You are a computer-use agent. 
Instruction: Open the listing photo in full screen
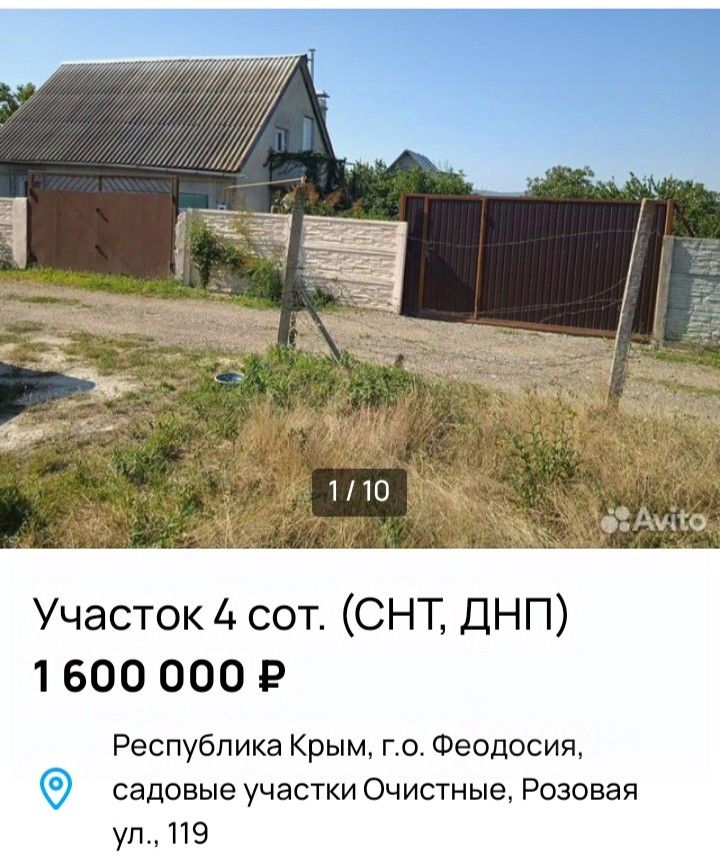(360, 280)
